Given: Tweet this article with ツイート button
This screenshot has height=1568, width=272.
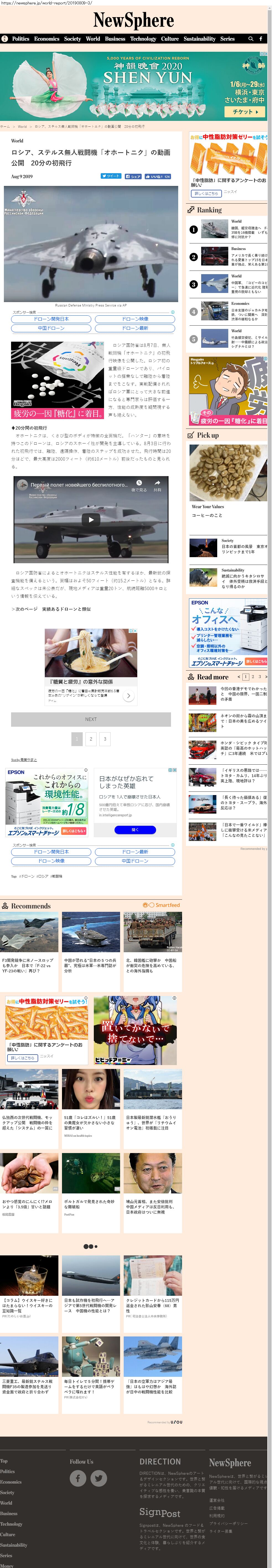Looking at the screenshot, I should (x=111, y=176).
